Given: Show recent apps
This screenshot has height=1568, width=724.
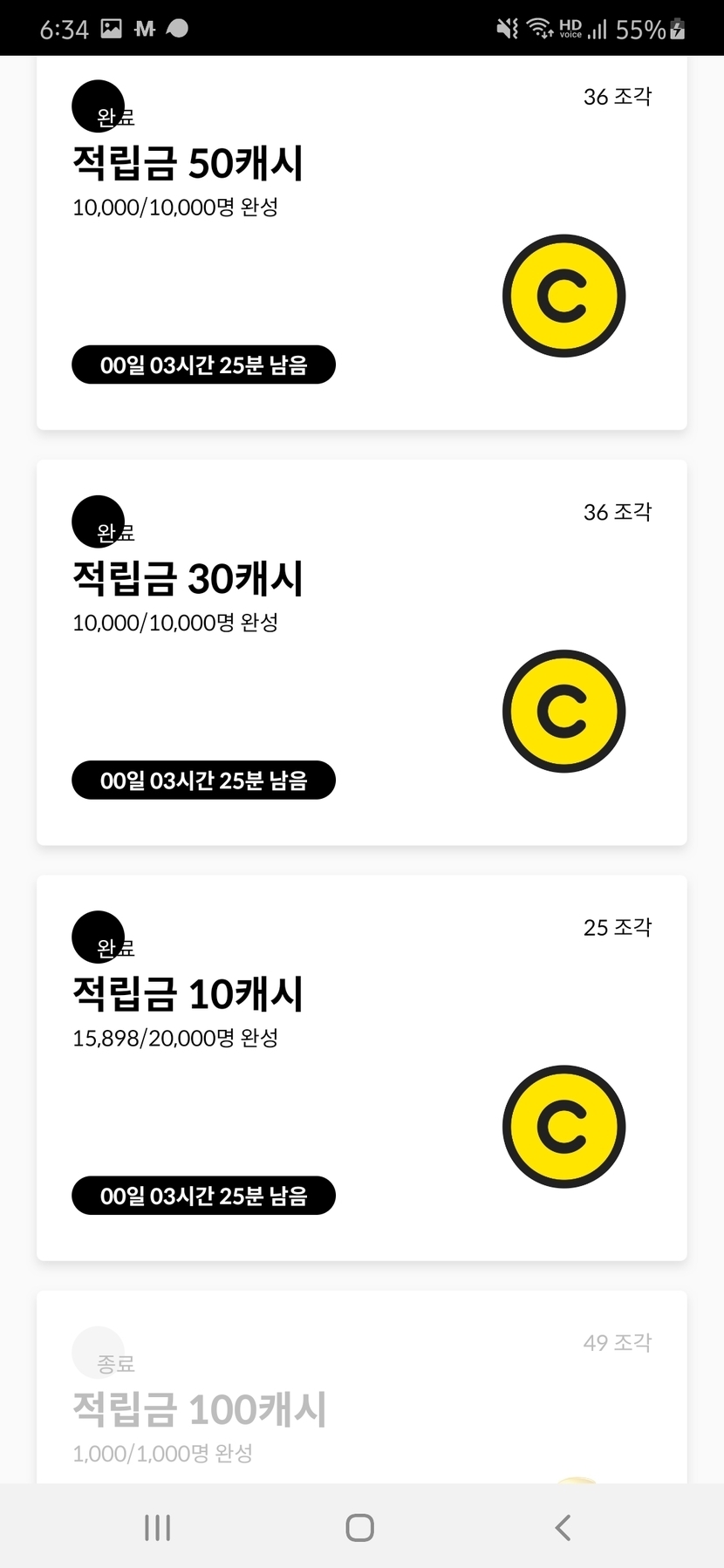Looking at the screenshot, I should [x=158, y=1527].
